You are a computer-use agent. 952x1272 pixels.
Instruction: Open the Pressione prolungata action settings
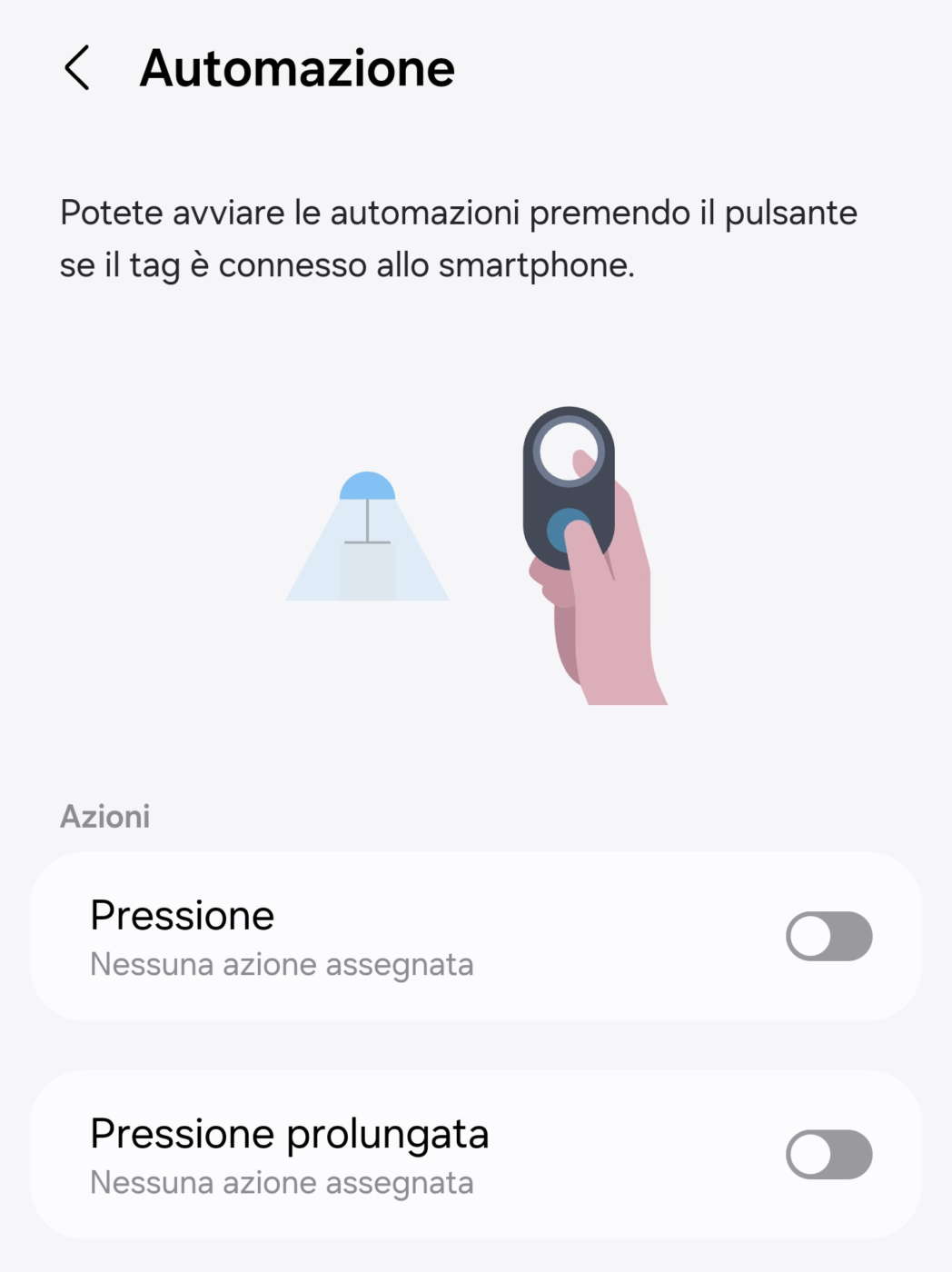point(363,1155)
